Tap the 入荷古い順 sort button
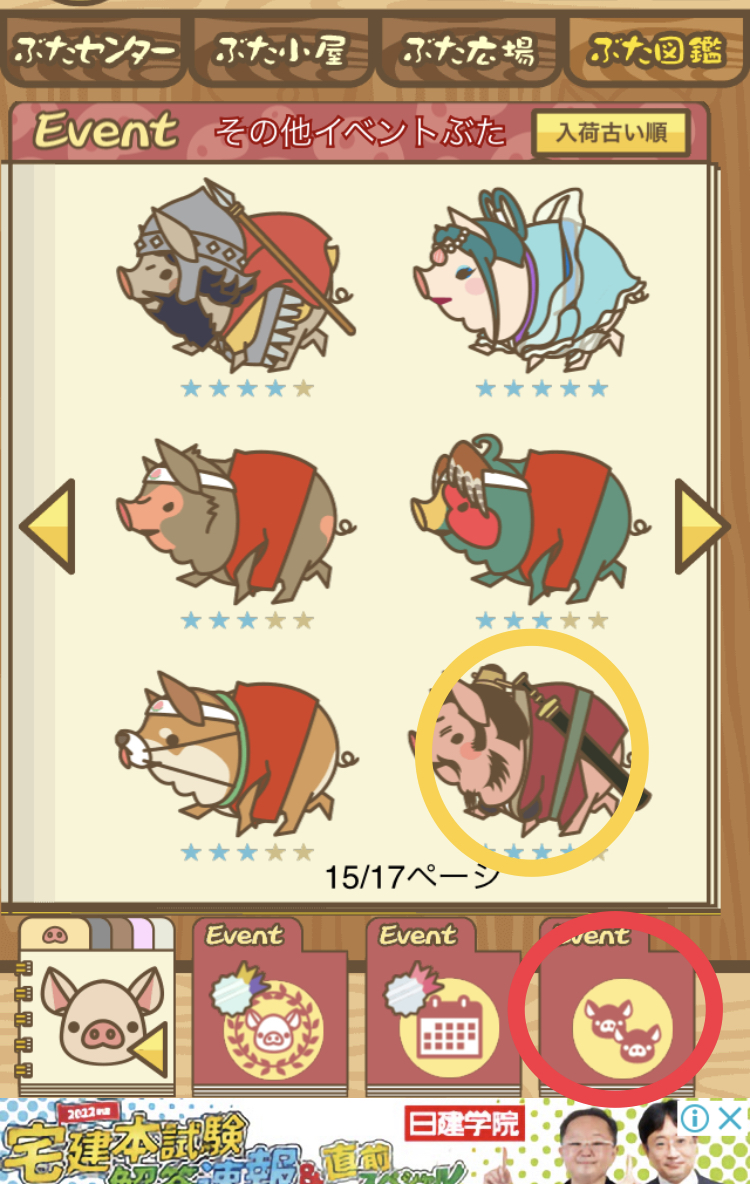This screenshot has height=1184, width=750. pyautogui.click(x=611, y=133)
